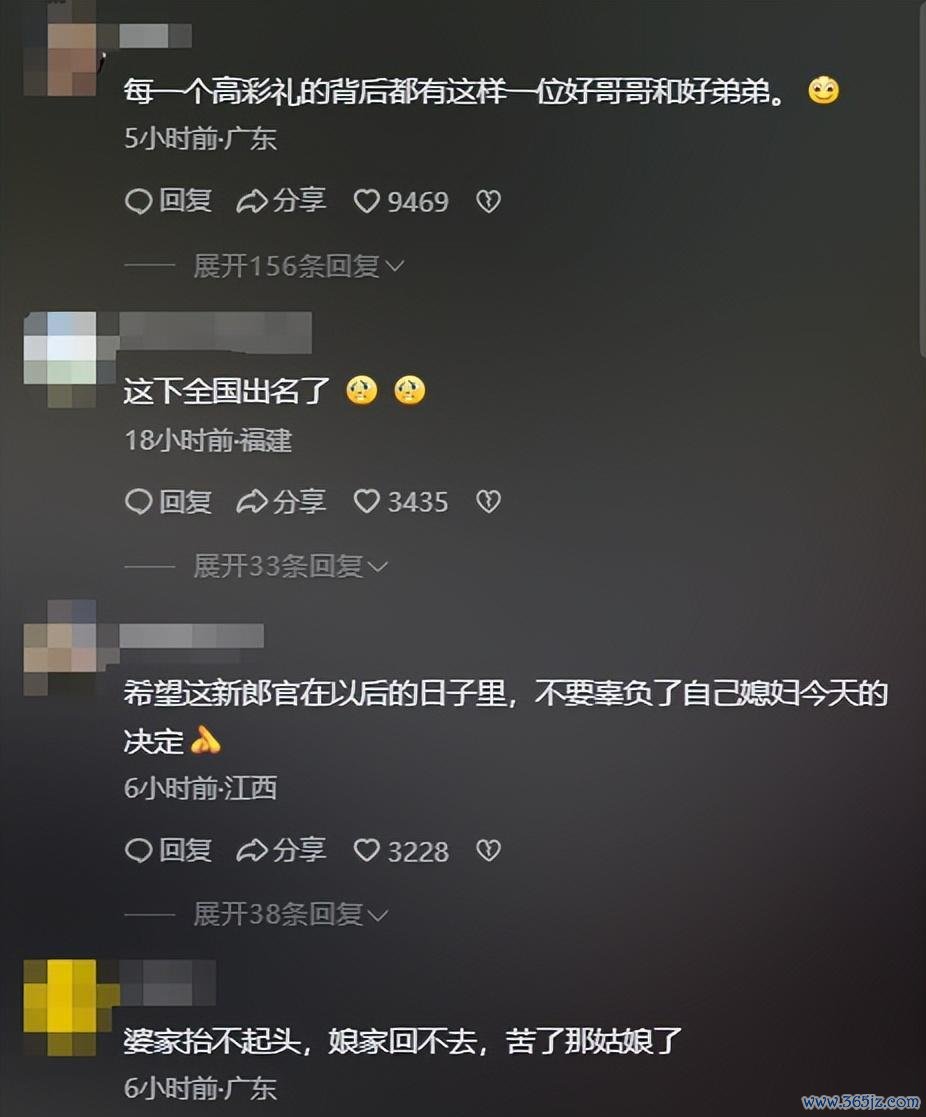Reply to 这下全国出名了 comment
The image size is (926, 1117).
[x=168, y=501]
